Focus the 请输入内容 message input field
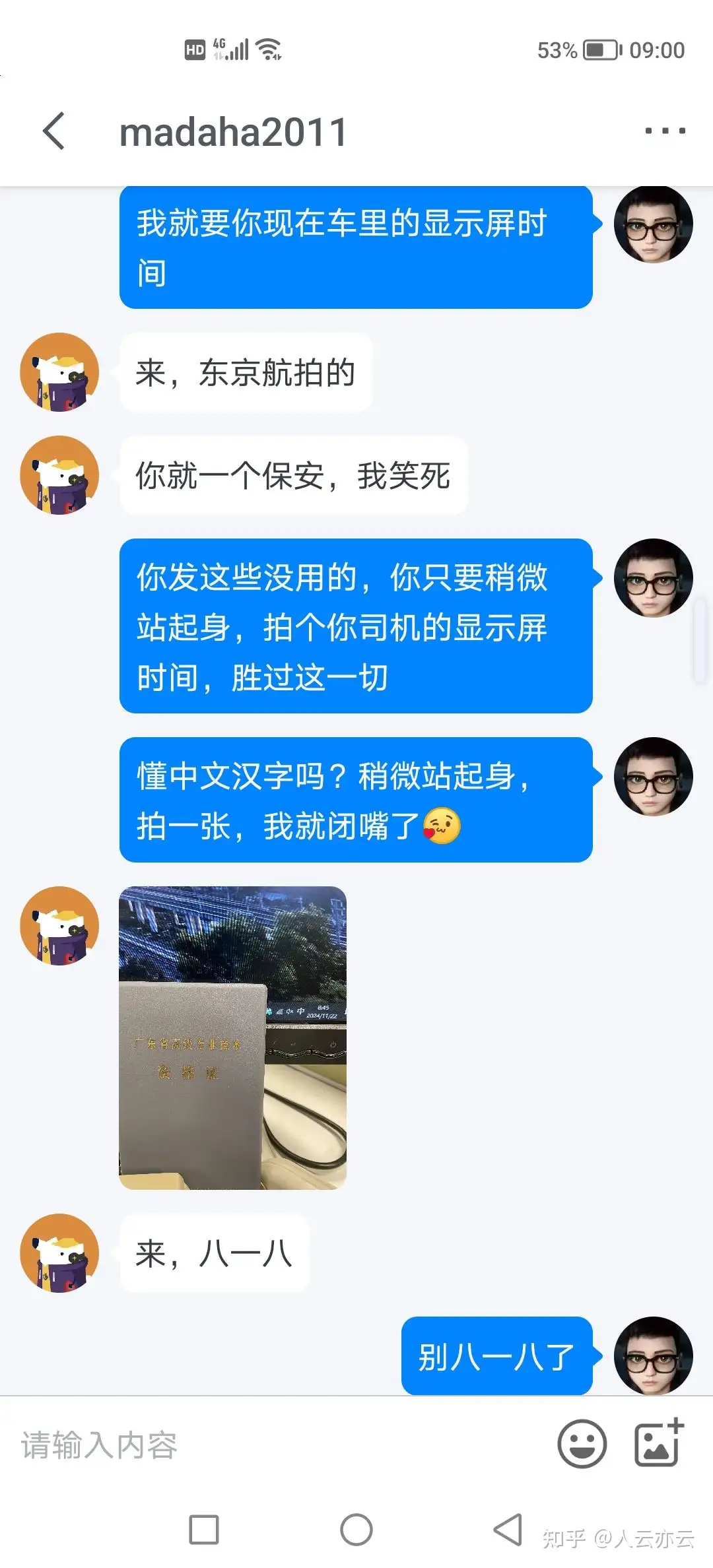This screenshot has height=1568, width=713. click(277, 1445)
